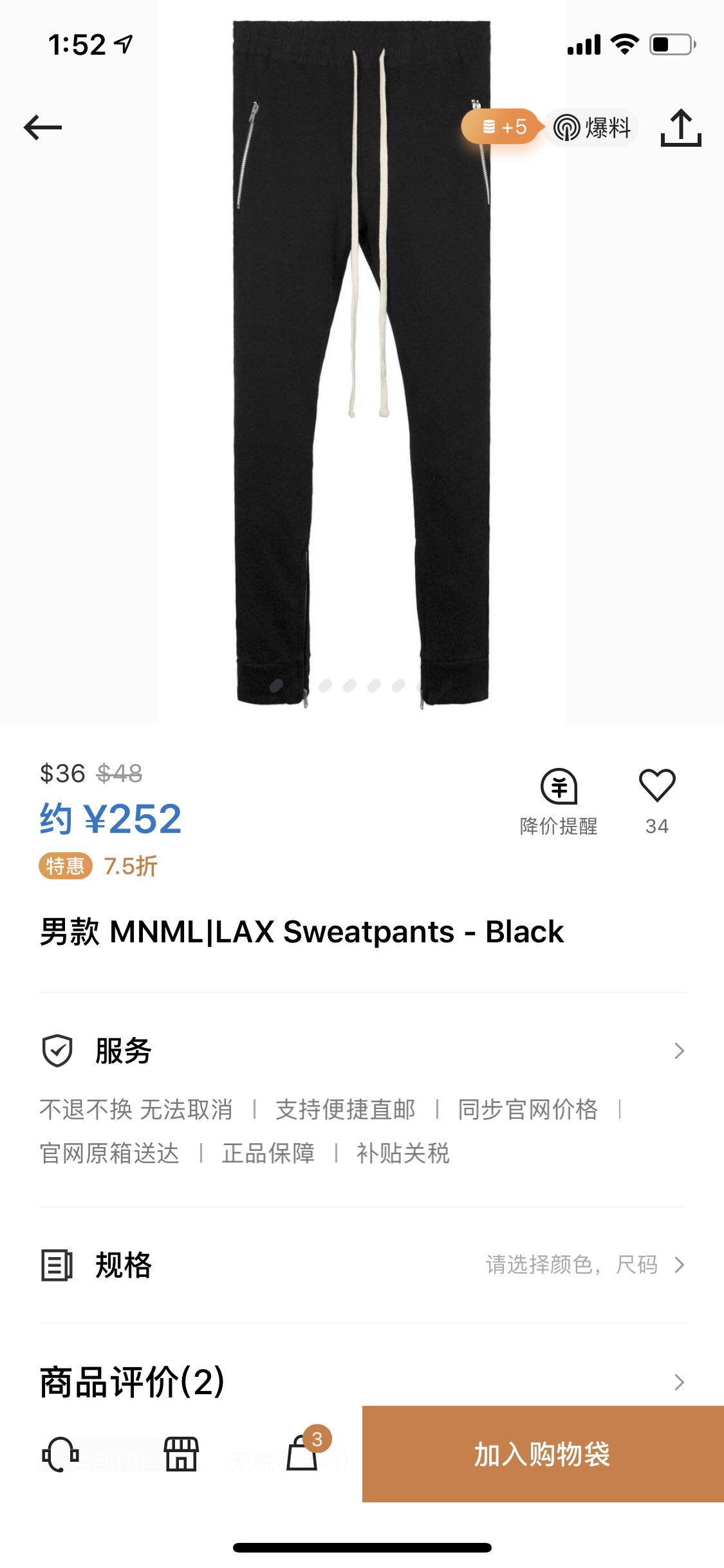Open the shopping bag with 3 items
The height and width of the screenshot is (1568, 724).
click(302, 1453)
